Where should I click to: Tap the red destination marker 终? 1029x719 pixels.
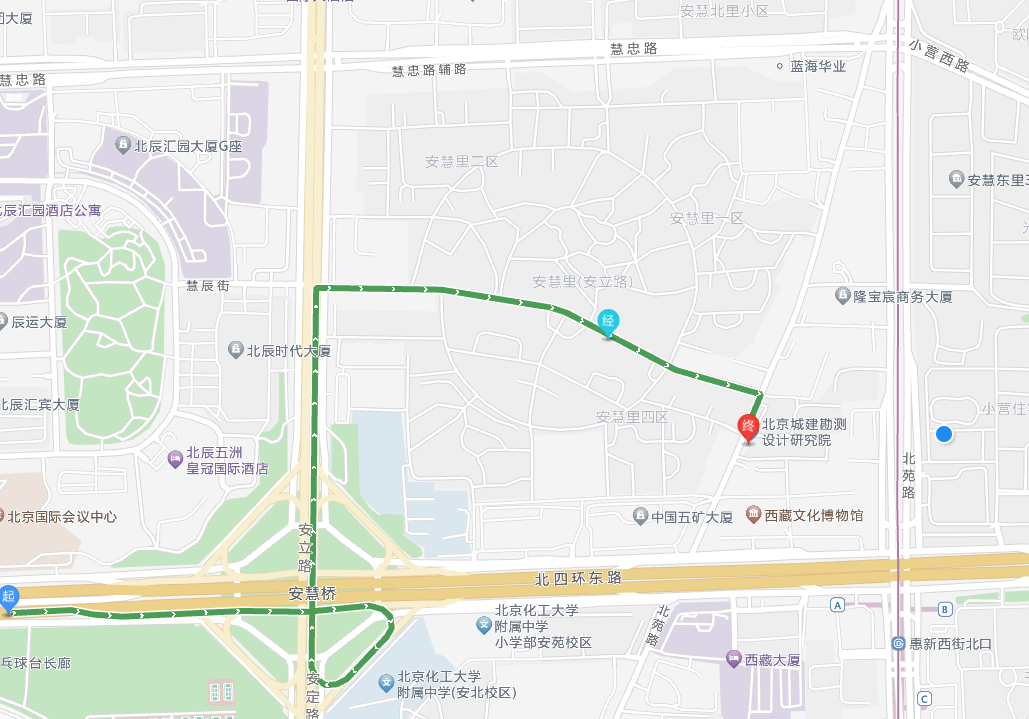tap(748, 428)
